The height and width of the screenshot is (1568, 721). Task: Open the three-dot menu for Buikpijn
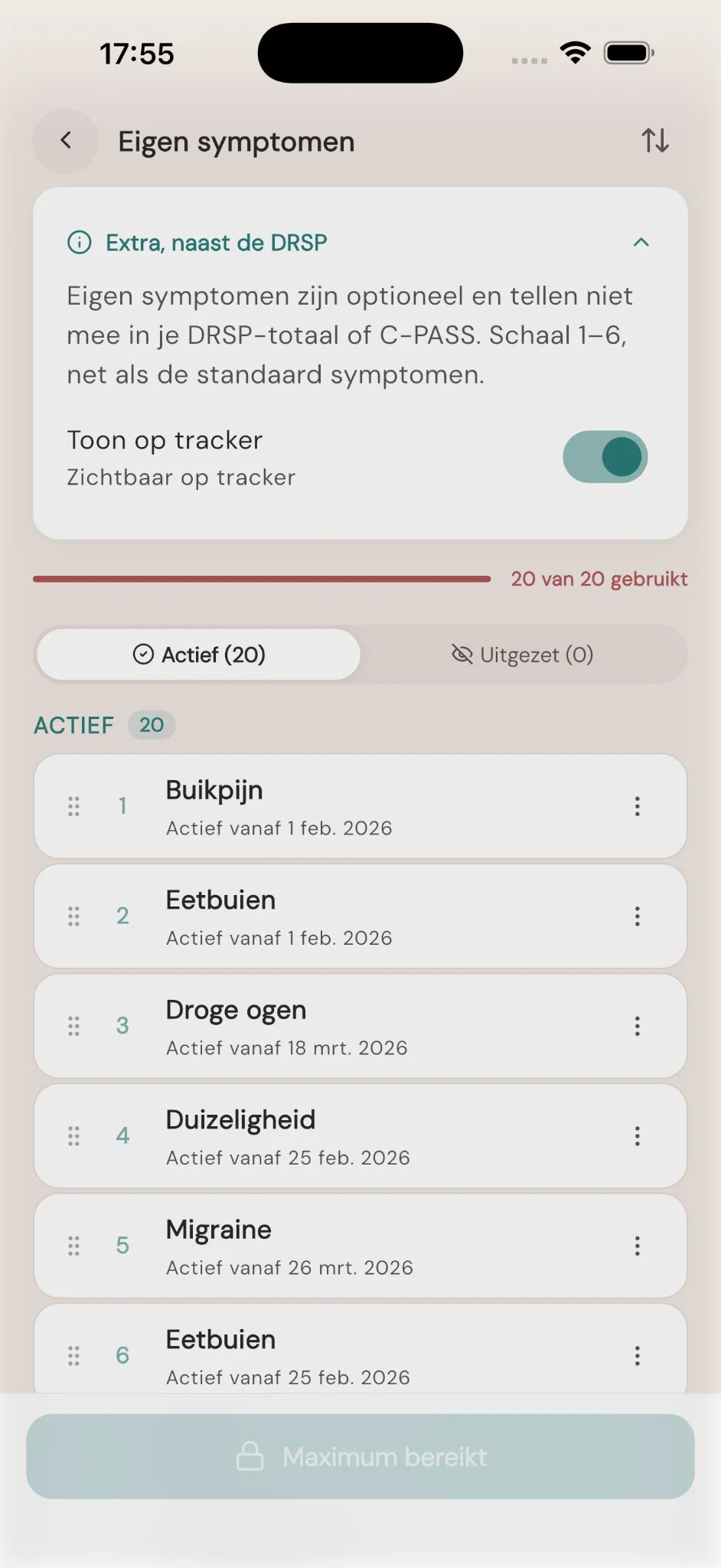coord(637,806)
